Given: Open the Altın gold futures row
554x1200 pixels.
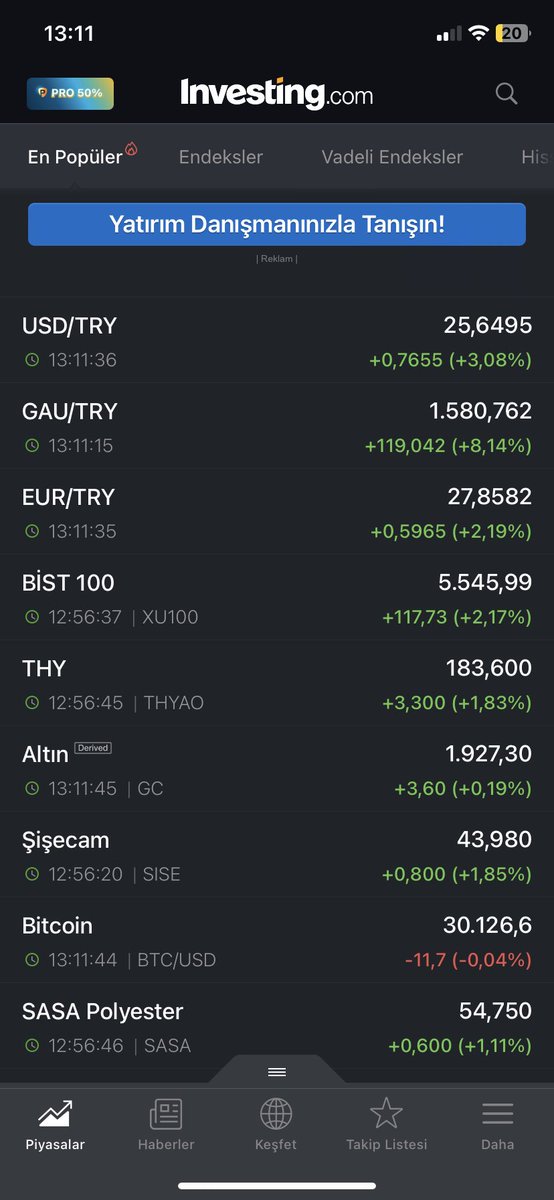Looking at the screenshot, I should pyautogui.click(x=277, y=770).
